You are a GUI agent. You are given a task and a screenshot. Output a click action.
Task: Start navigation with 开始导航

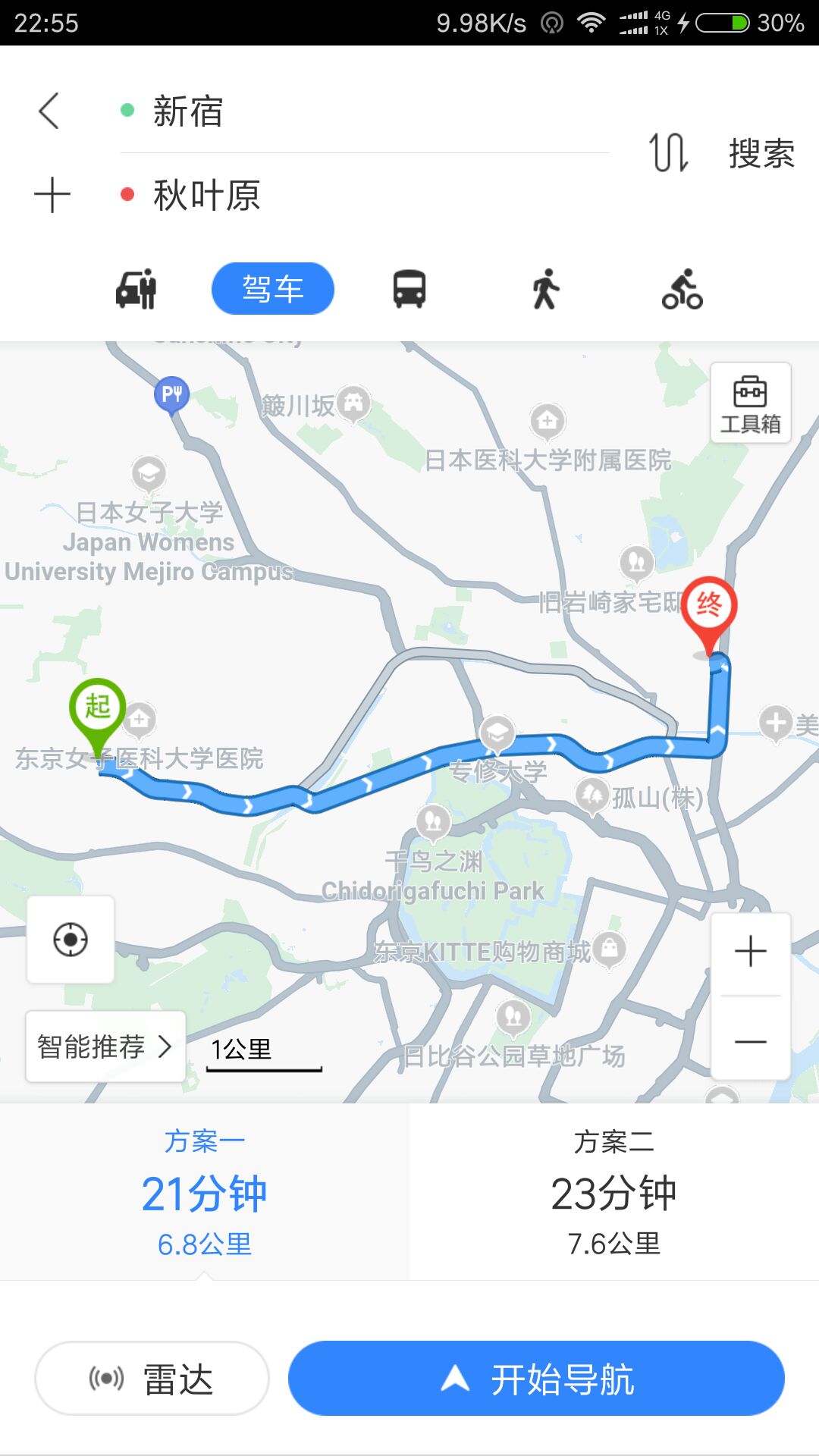pyautogui.click(x=536, y=1378)
